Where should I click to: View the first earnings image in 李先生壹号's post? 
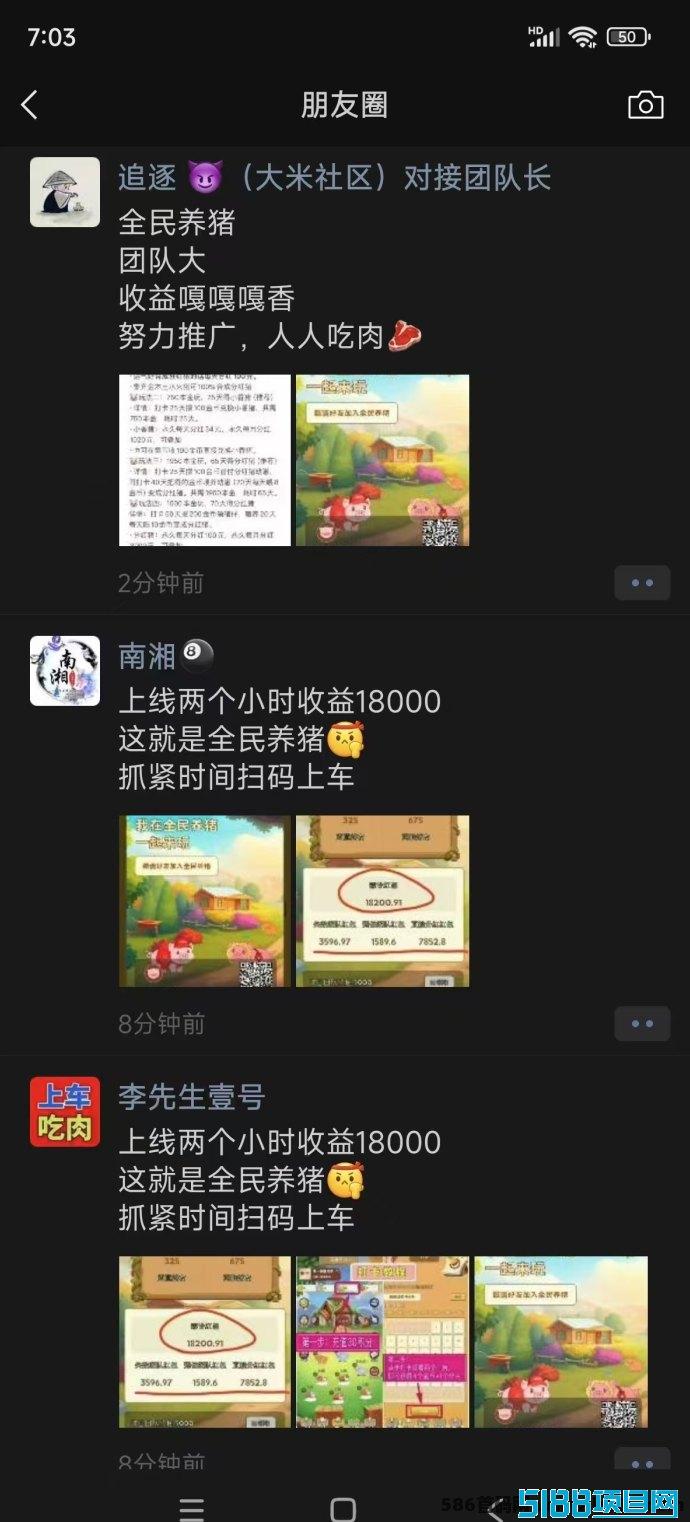205,1342
